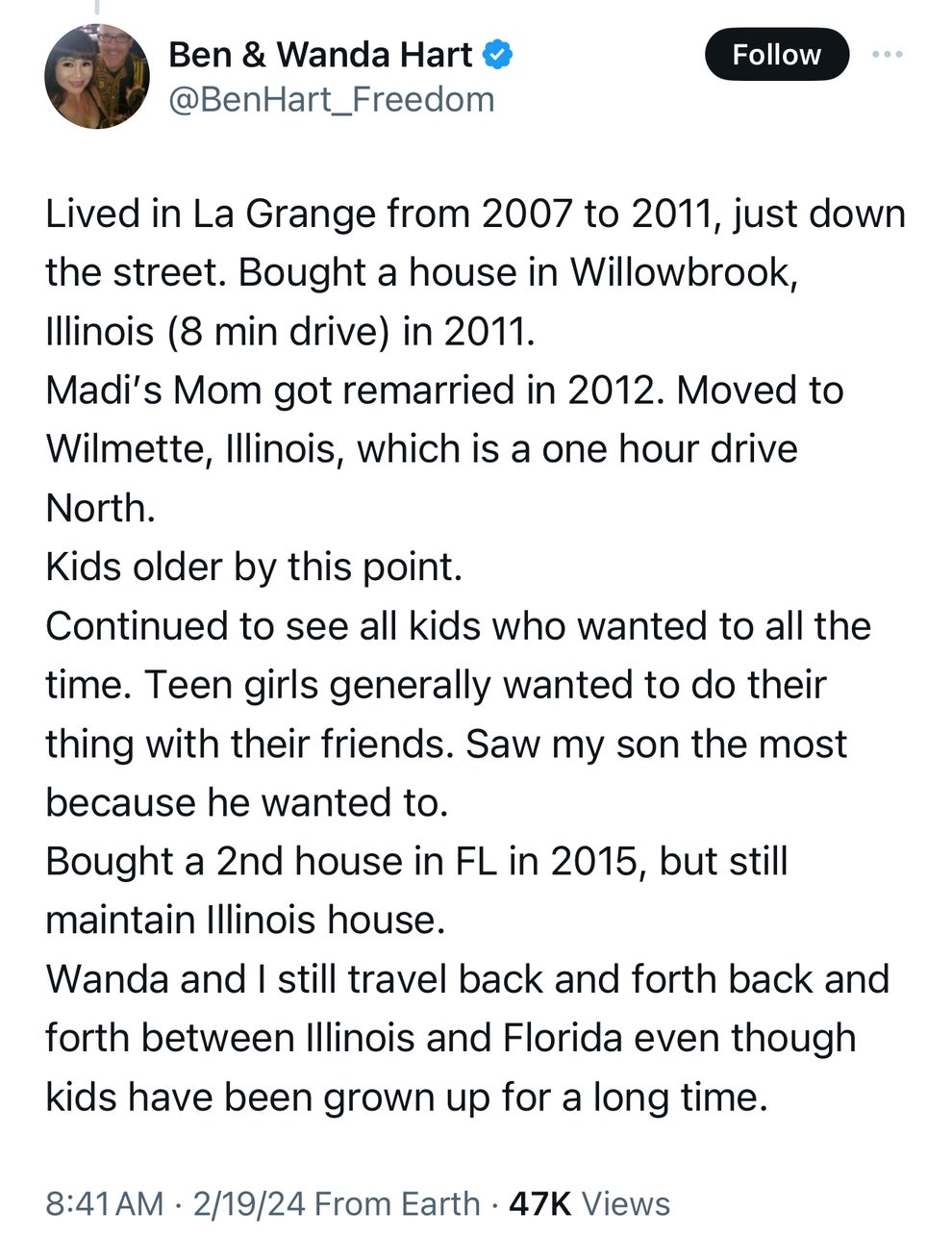Open the tweet's overflow menu
This screenshot has height=1236, width=952.
[887, 55]
